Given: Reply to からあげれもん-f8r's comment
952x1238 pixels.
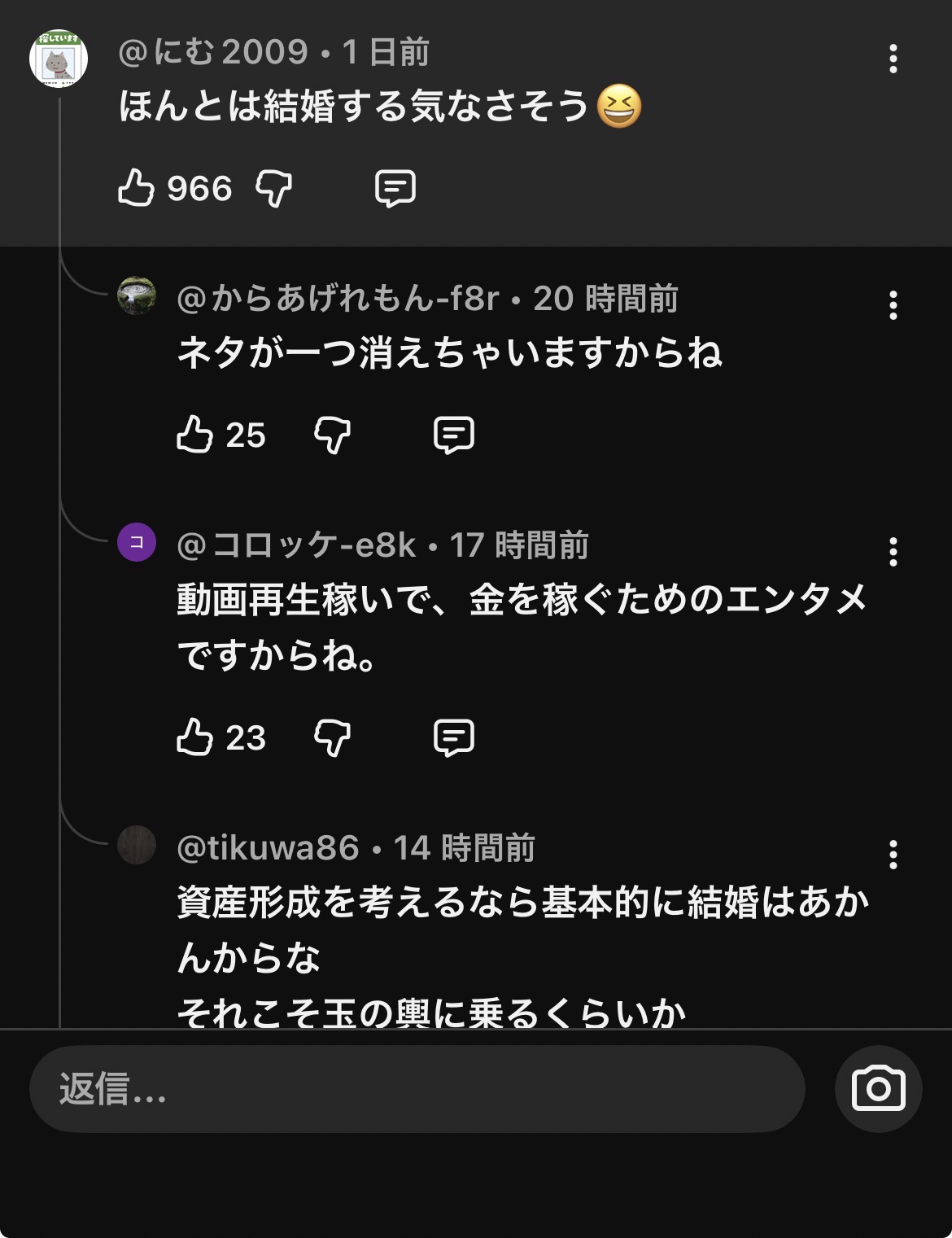Looking at the screenshot, I should point(454,435).
